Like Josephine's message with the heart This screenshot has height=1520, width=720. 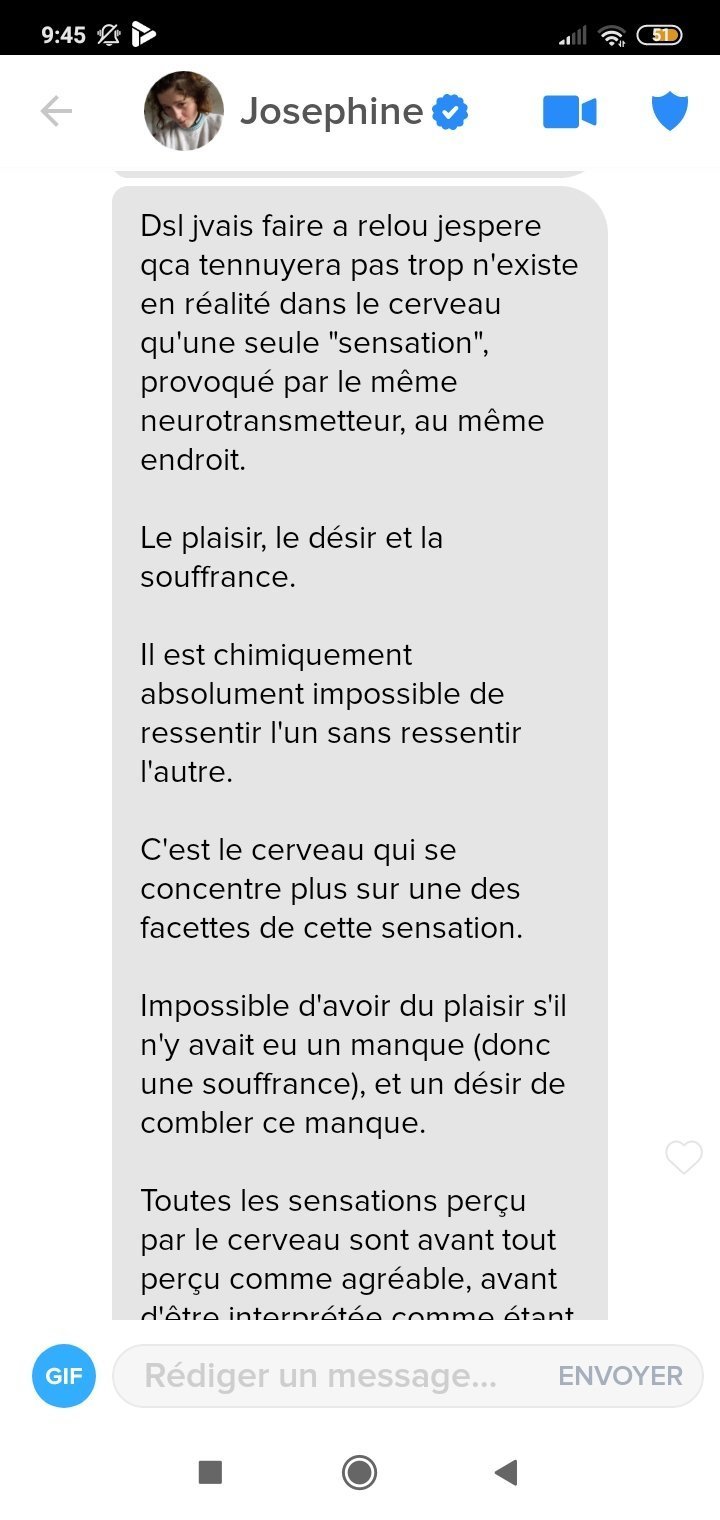(x=684, y=1157)
